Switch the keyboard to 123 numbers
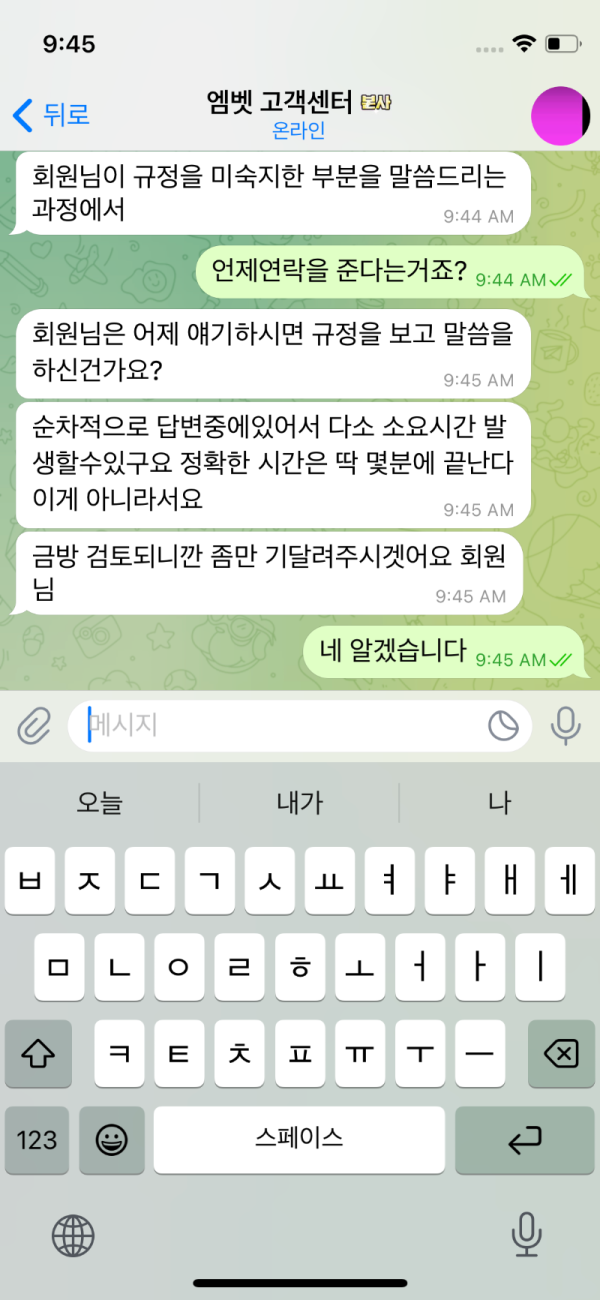The width and height of the screenshot is (600, 1300). click(x=37, y=1139)
